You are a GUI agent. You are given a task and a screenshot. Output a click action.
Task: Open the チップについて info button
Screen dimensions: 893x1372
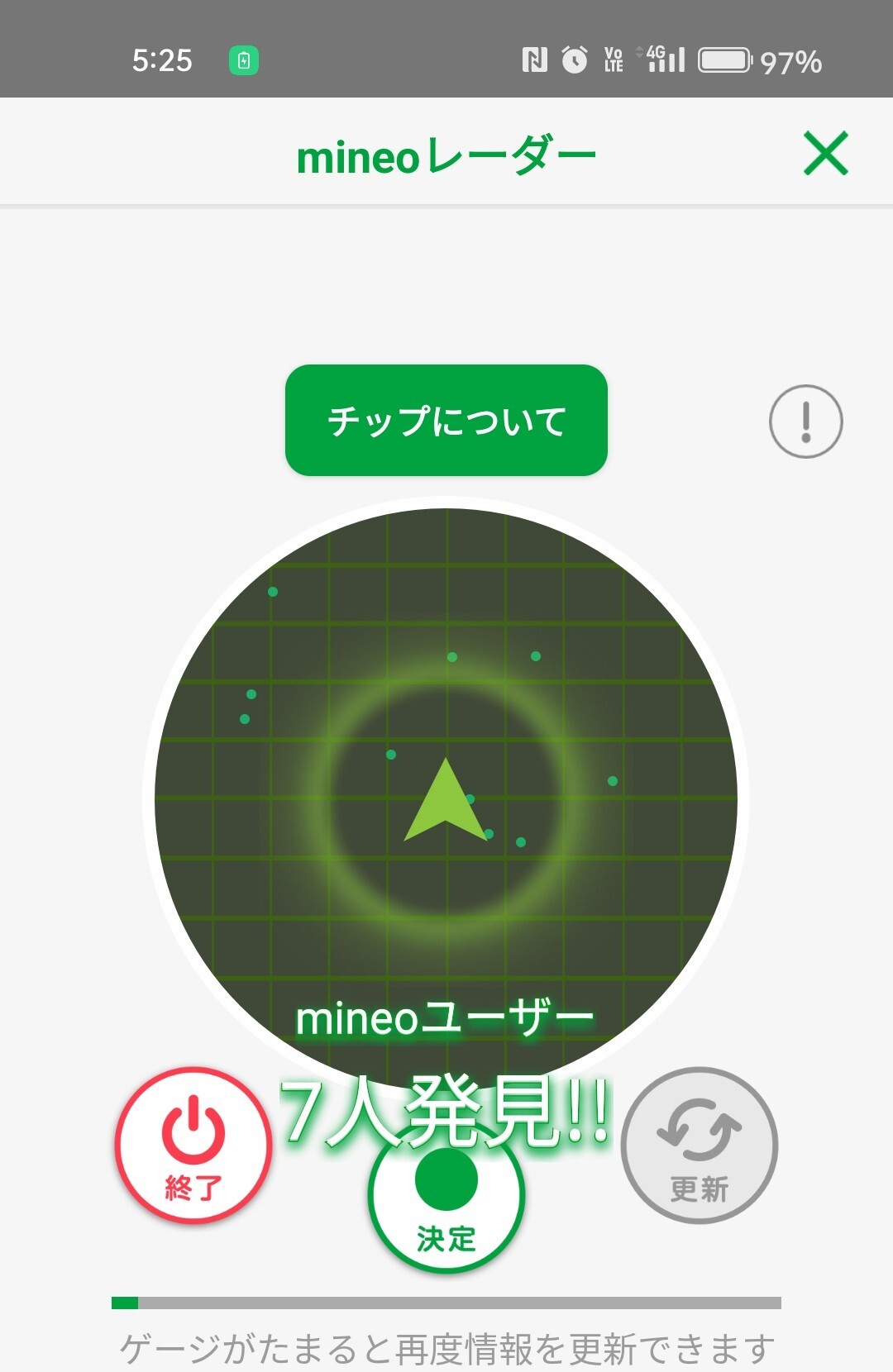click(446, 420)
